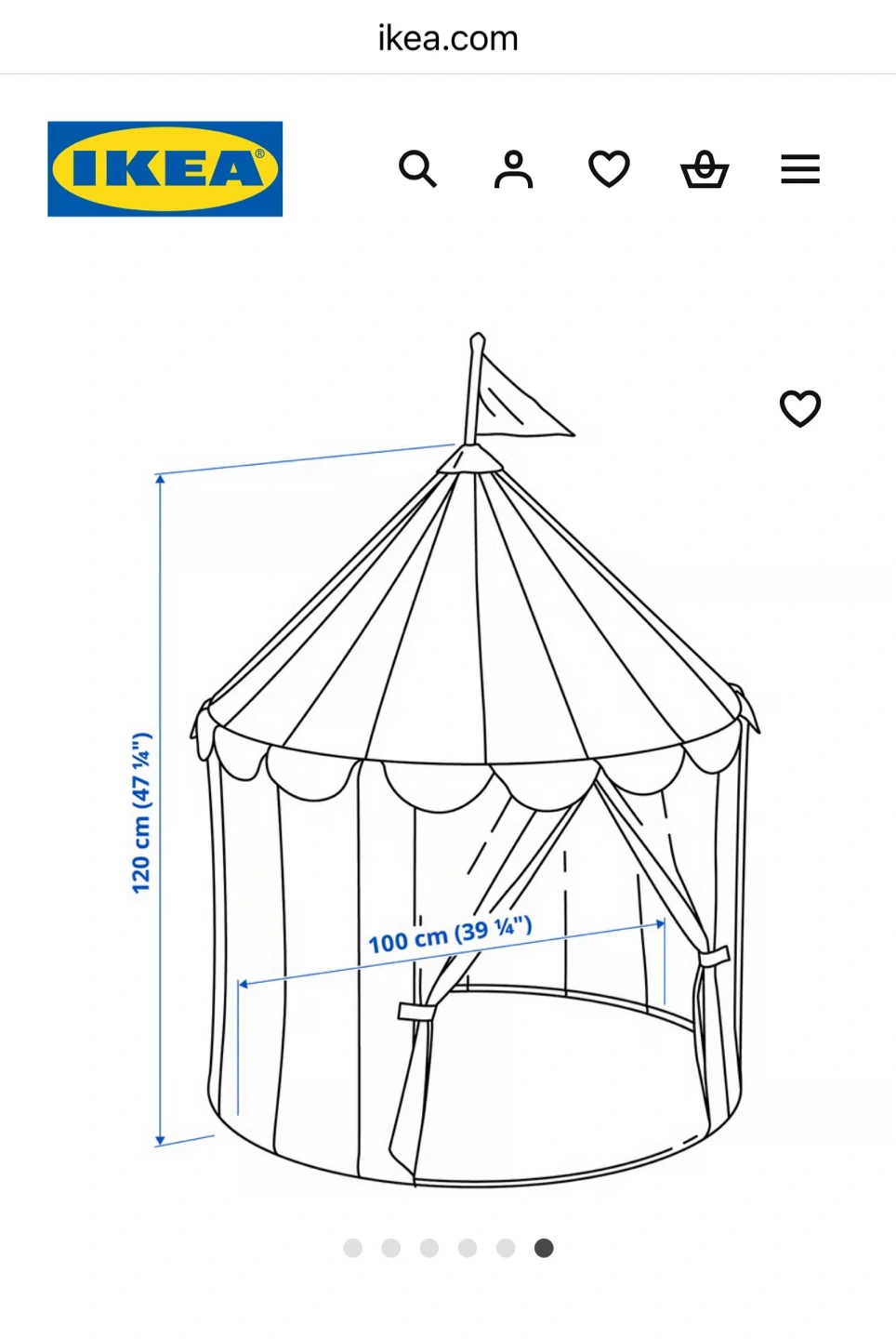Open the shopping basket
The height and width of the screenshot is (1339, 896).
point(705,169)
